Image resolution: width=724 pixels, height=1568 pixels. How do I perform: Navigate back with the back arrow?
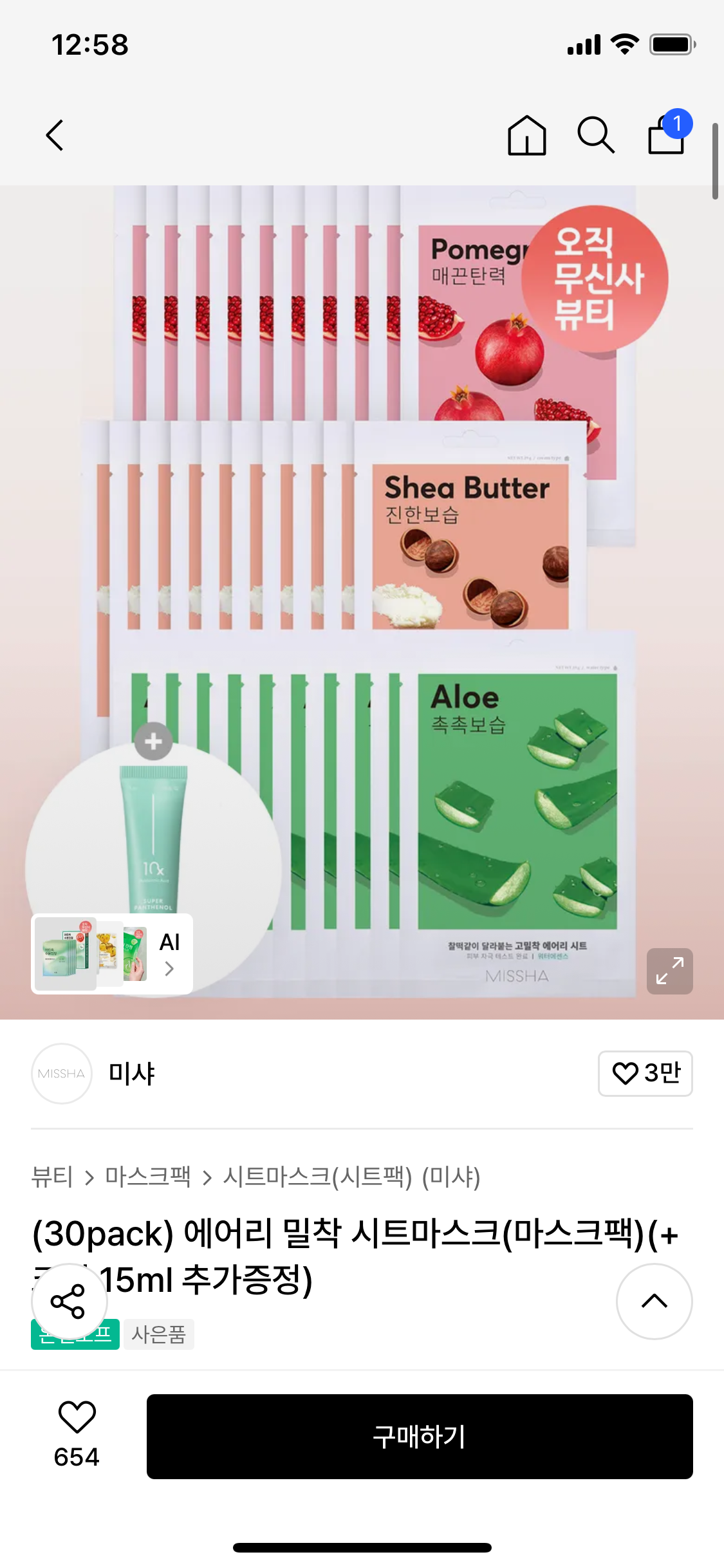pyautogui.click(x=54, y=135)
